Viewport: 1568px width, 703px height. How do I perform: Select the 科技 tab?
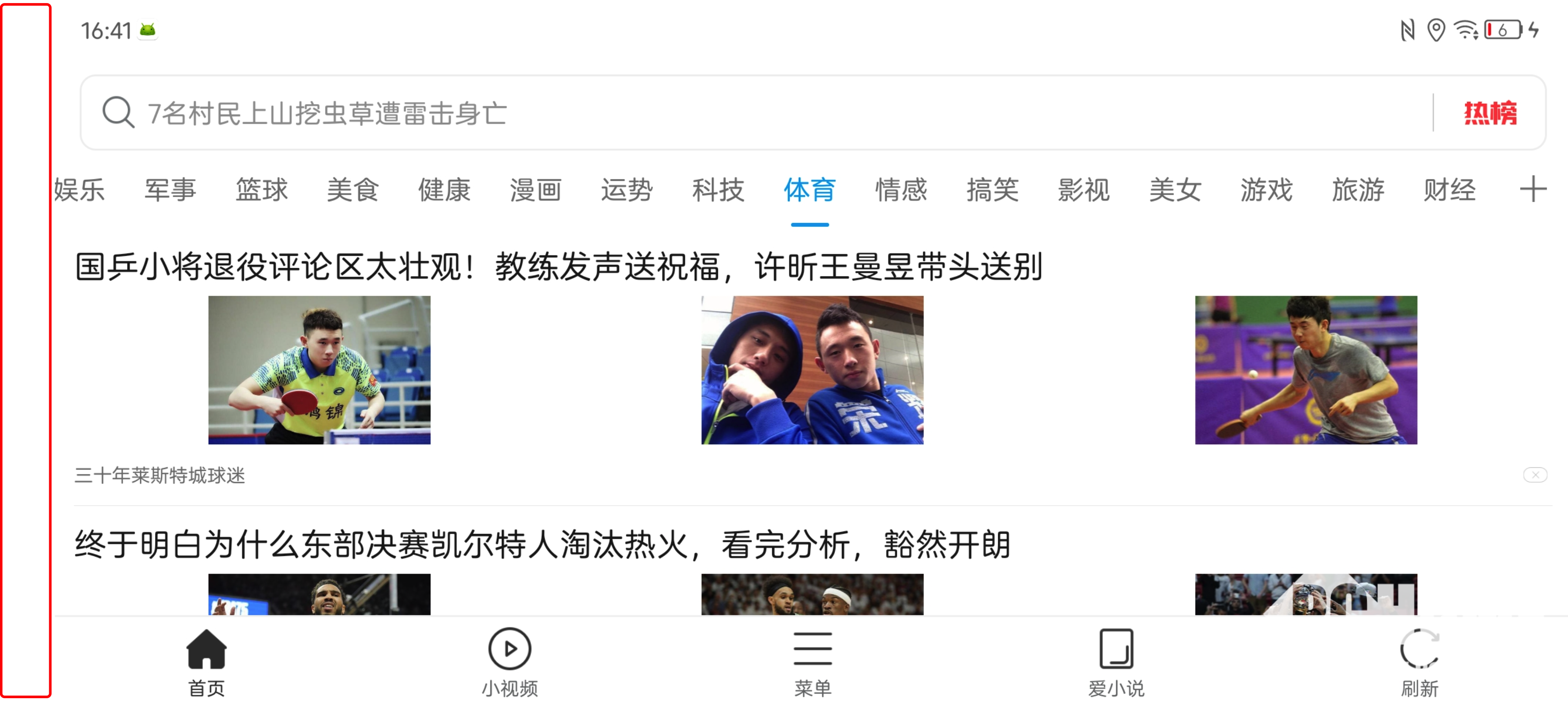coord(718,190)
